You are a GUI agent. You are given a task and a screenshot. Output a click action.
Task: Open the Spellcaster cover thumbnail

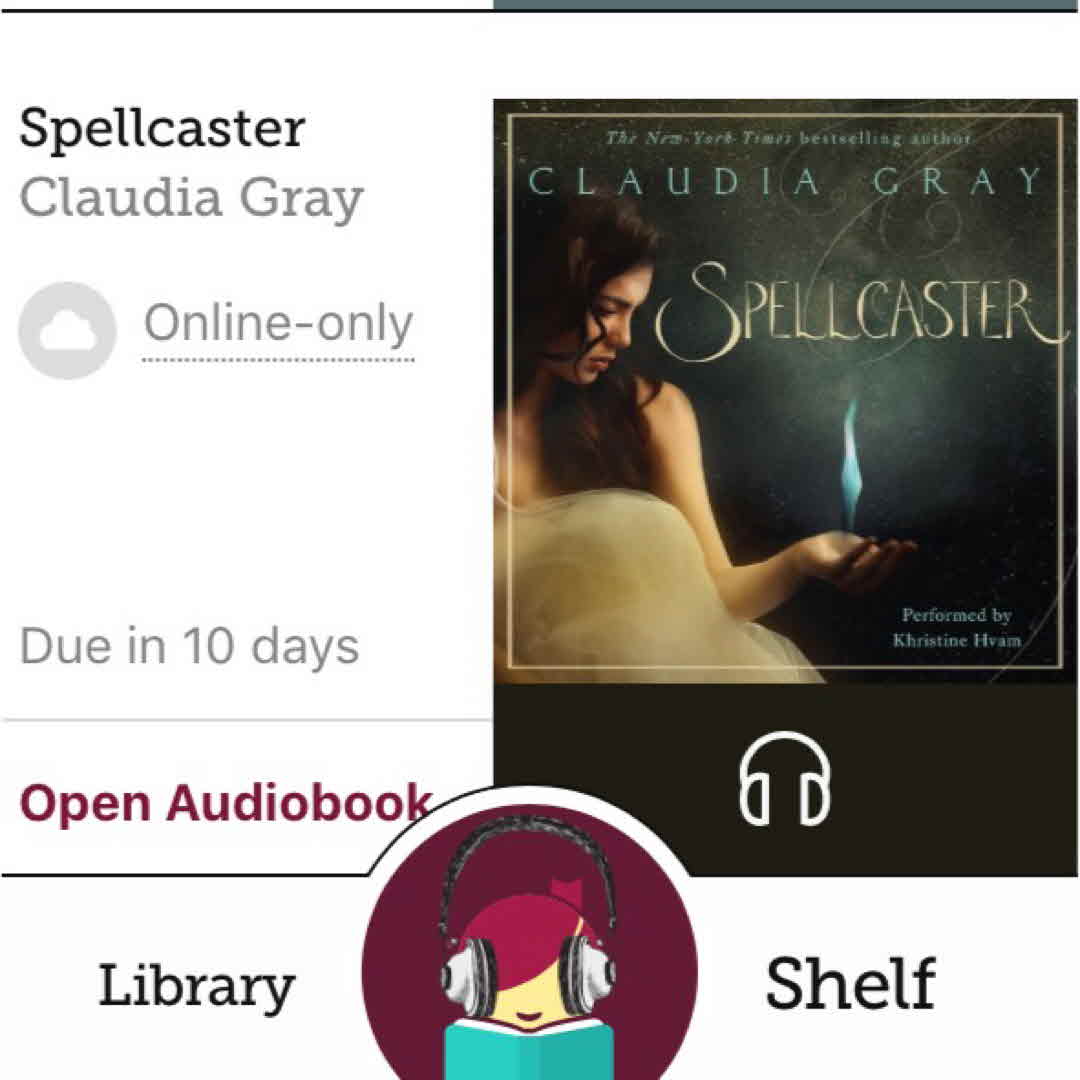pos(785,391)
